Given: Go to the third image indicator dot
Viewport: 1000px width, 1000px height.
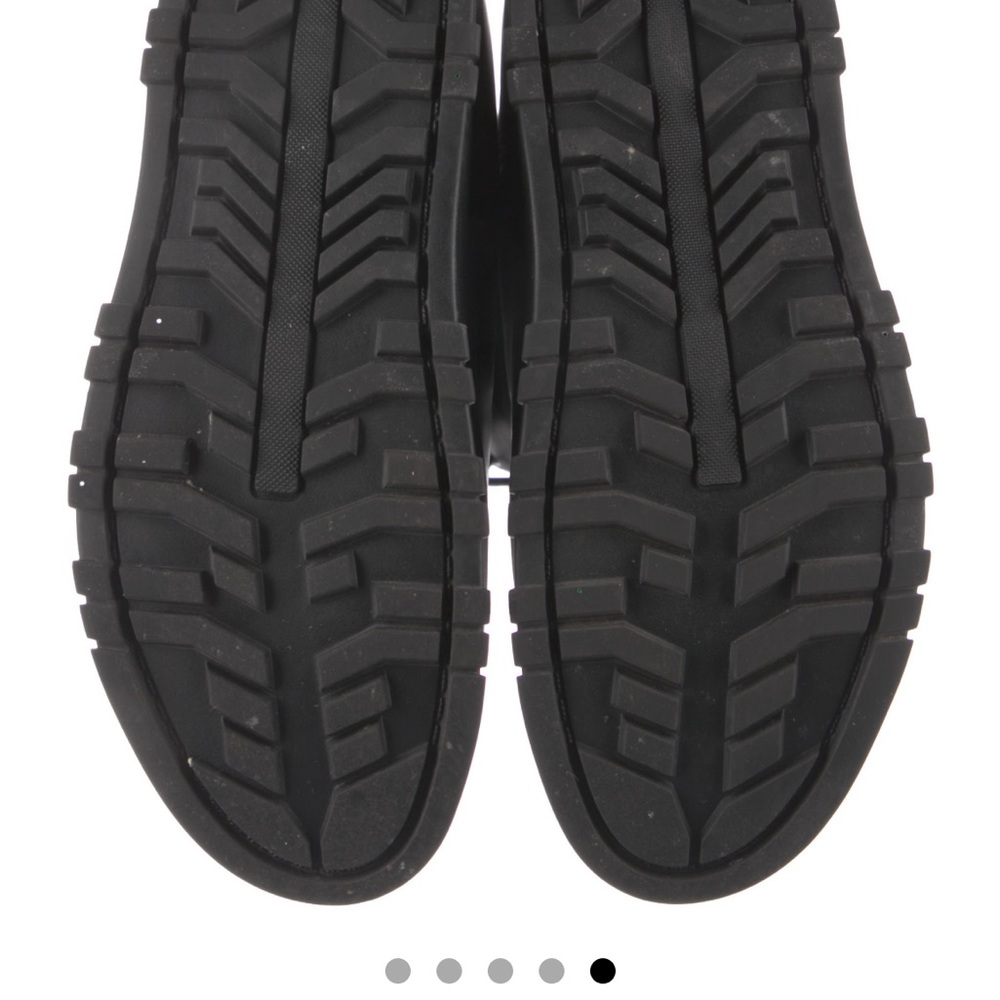Looking at the screenshot, I should click(x=500, y=970).
